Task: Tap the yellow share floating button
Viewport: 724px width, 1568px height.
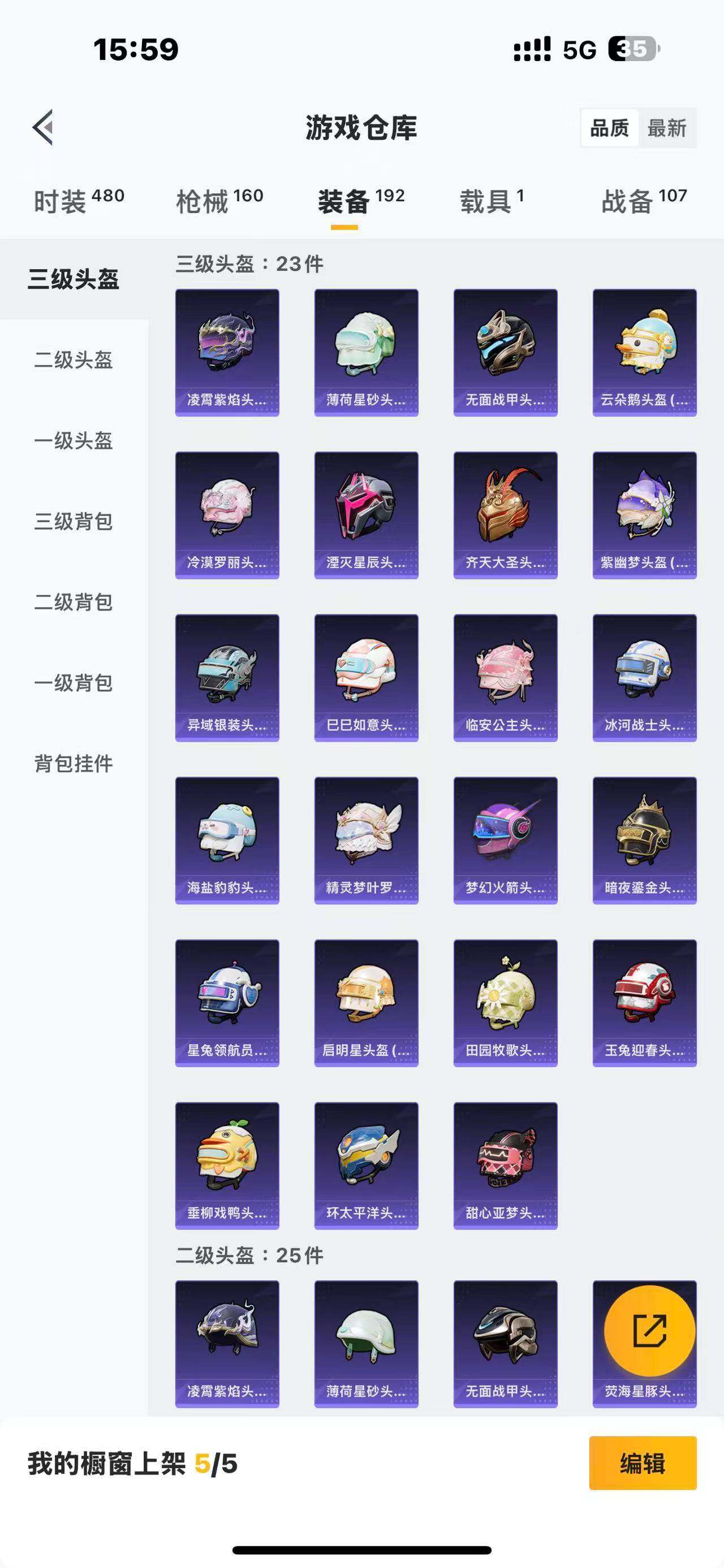Action: pyautogui.click(x=649, y=1331)
